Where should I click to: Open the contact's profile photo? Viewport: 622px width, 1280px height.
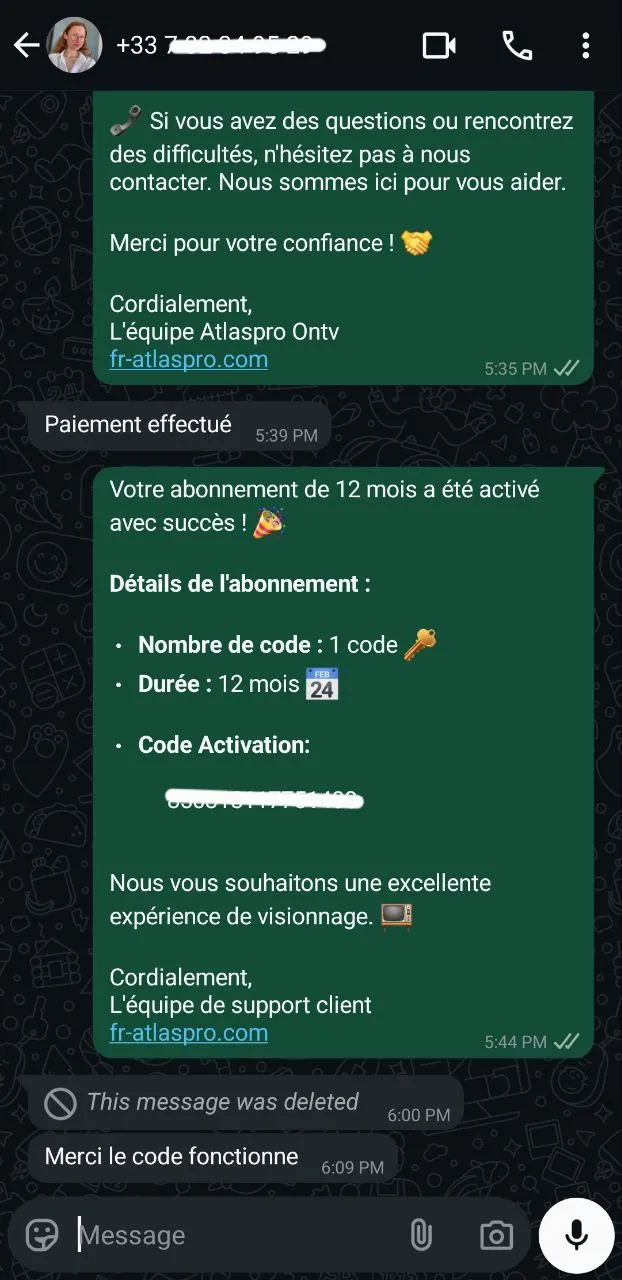(75, 45)
